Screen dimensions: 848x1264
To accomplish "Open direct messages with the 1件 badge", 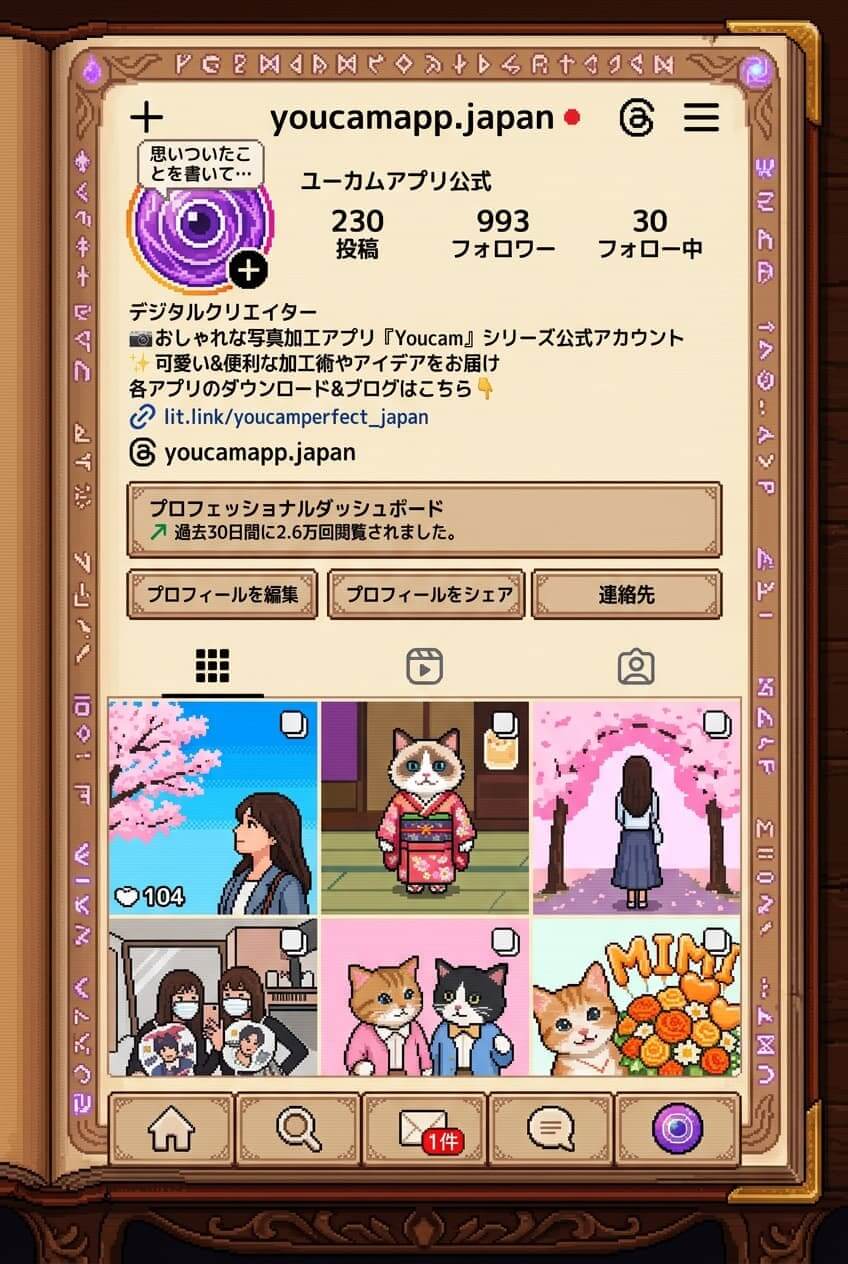I will (424, 1130).
